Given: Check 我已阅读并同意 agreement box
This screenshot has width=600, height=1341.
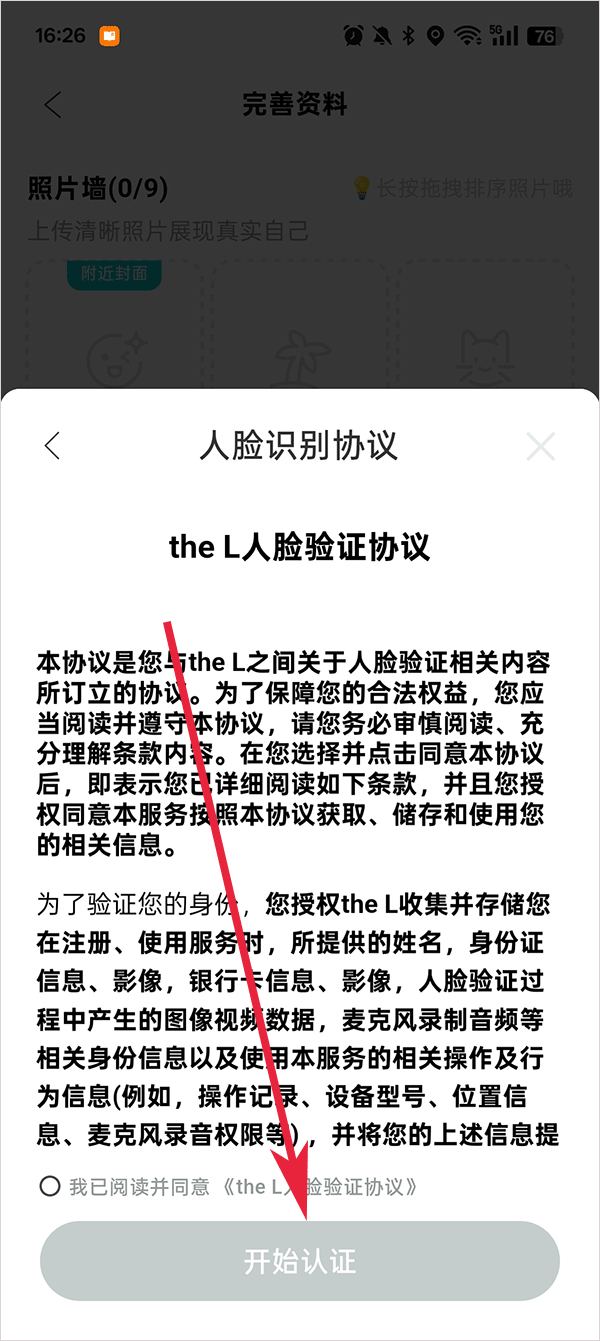Looking at the screenshot, I should [50, 1186].
